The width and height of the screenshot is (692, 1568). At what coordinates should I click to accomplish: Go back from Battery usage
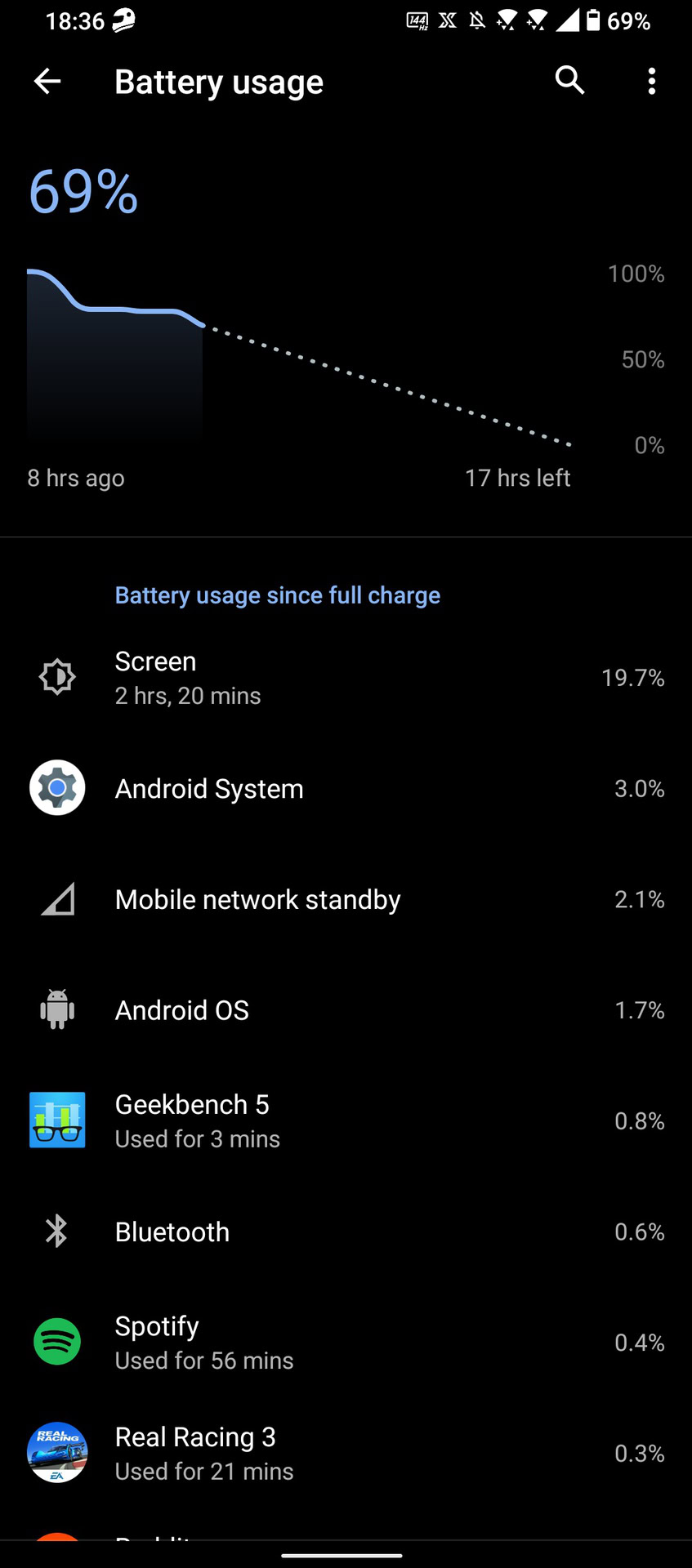47,81
